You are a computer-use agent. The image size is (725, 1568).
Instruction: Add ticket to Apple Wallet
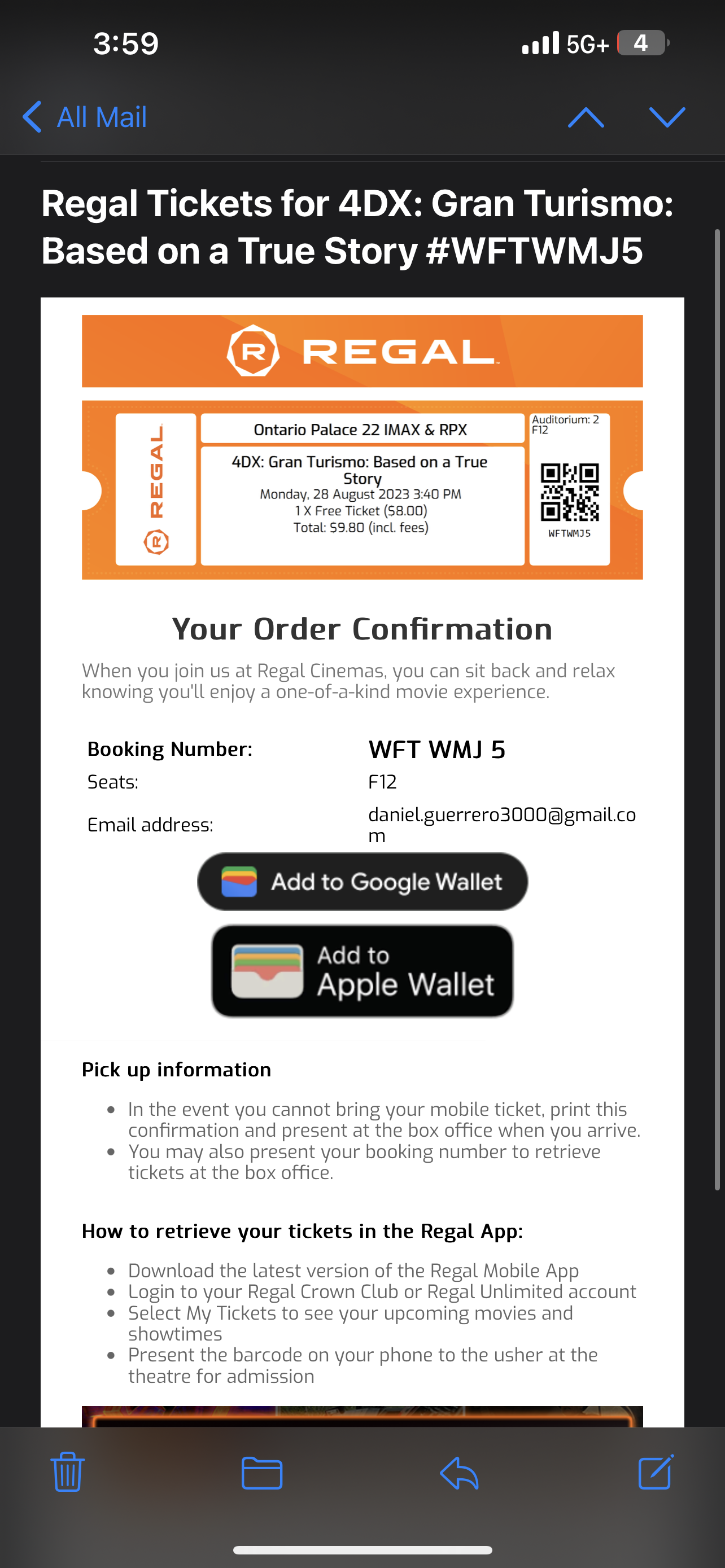pos(362,971)
